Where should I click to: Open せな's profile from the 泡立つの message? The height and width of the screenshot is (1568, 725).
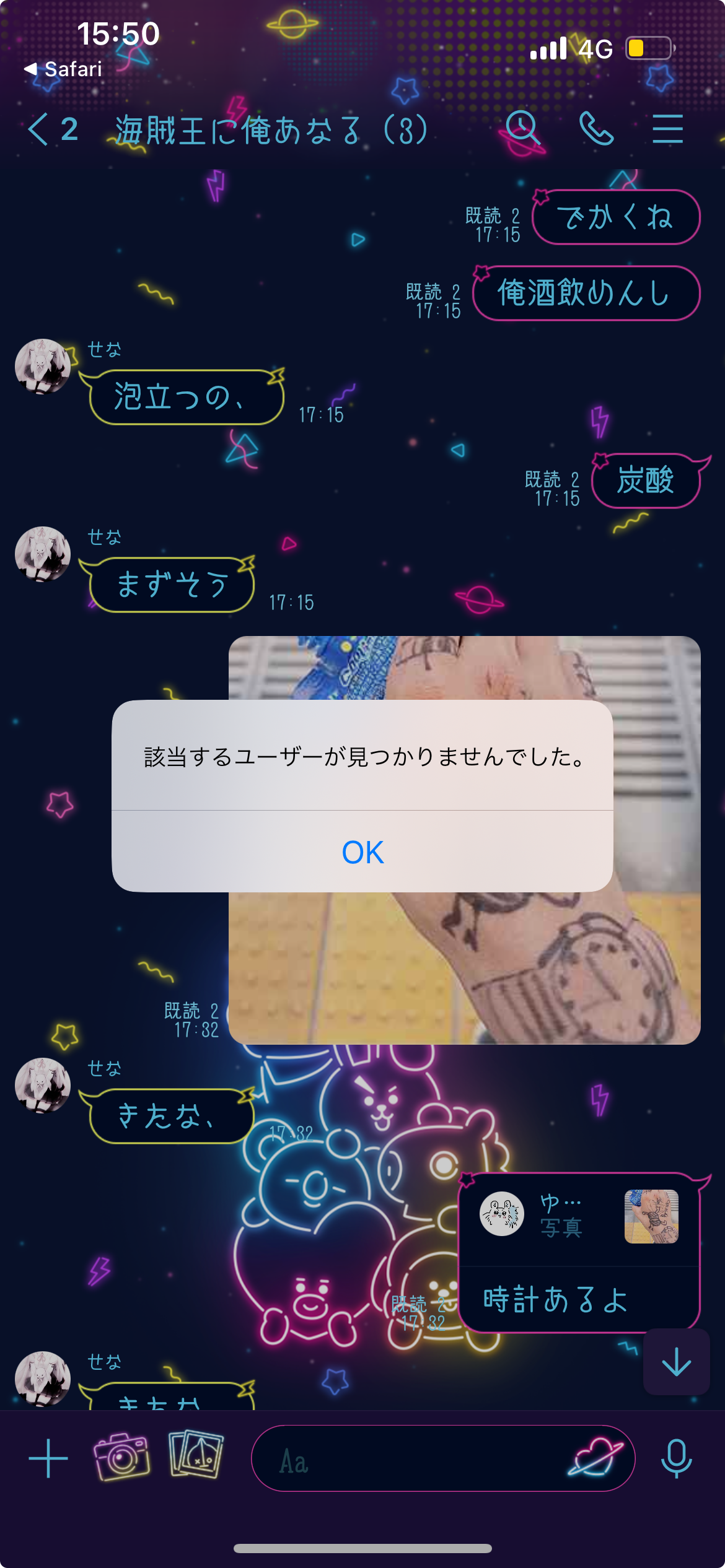point(43,367)
